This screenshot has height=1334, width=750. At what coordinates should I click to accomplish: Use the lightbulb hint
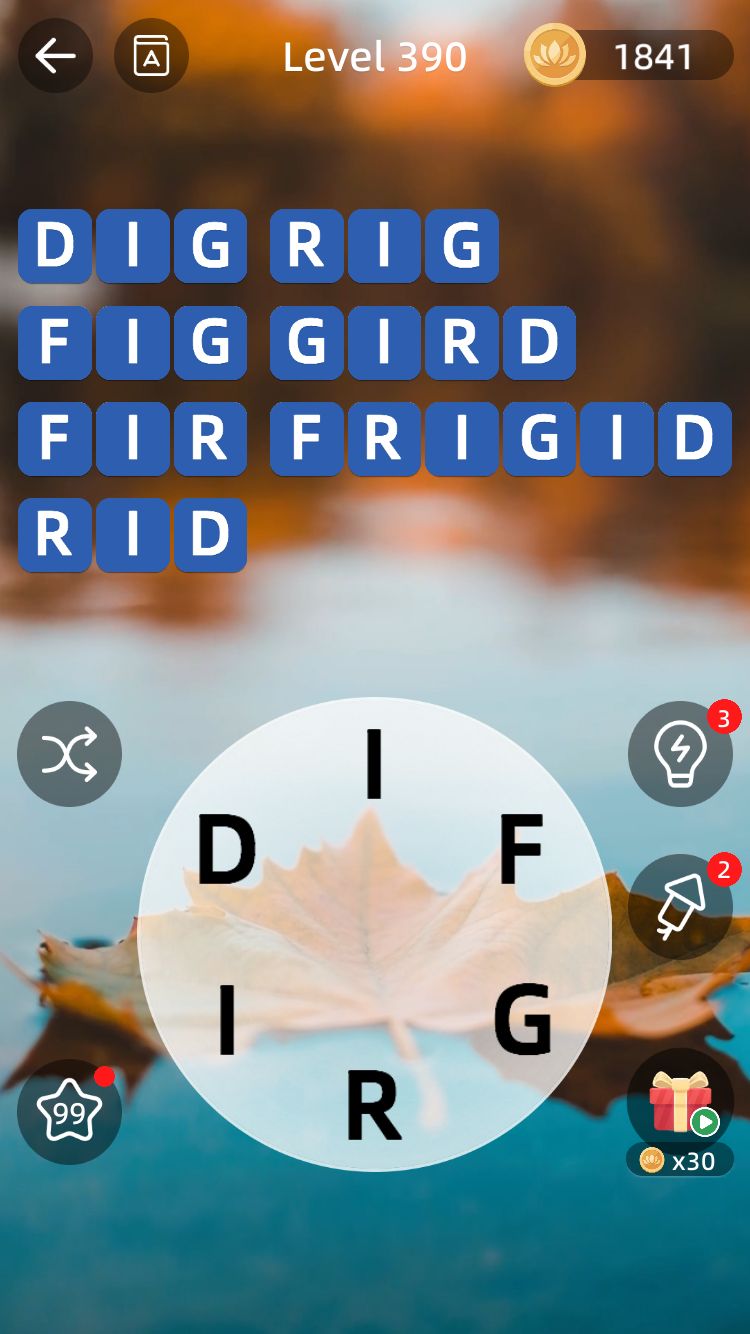[680, 754]
